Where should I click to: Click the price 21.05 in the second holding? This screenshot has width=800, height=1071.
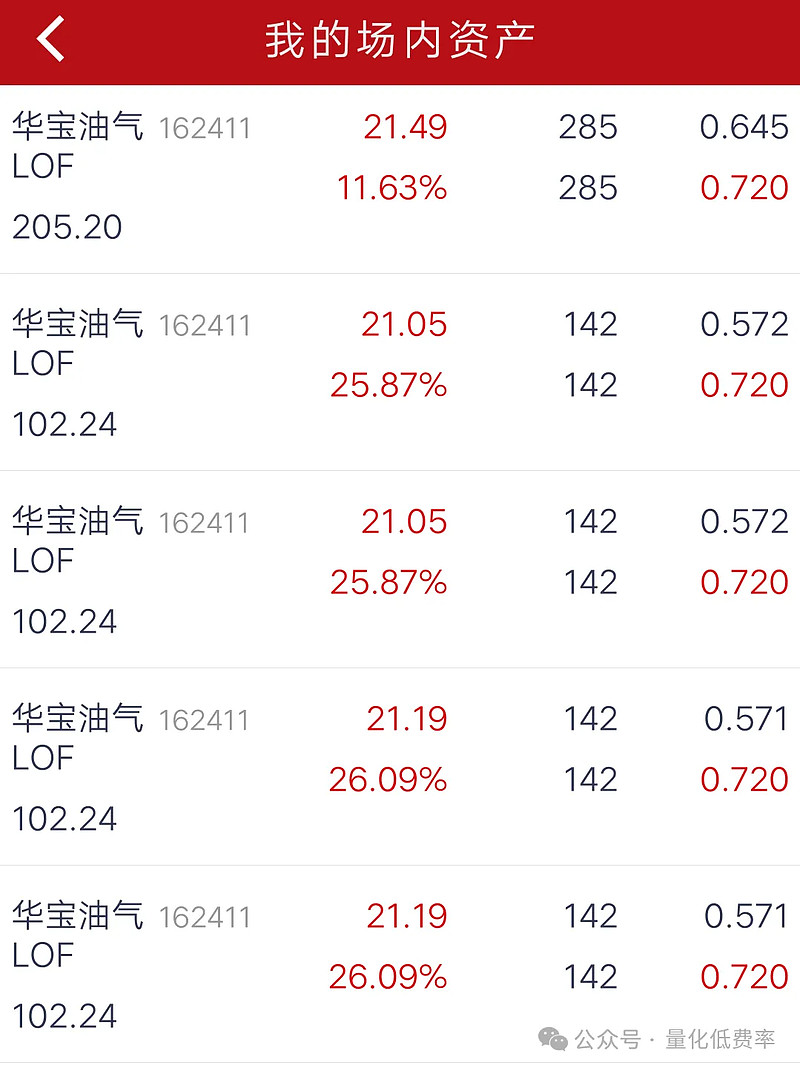coord(404,325)
